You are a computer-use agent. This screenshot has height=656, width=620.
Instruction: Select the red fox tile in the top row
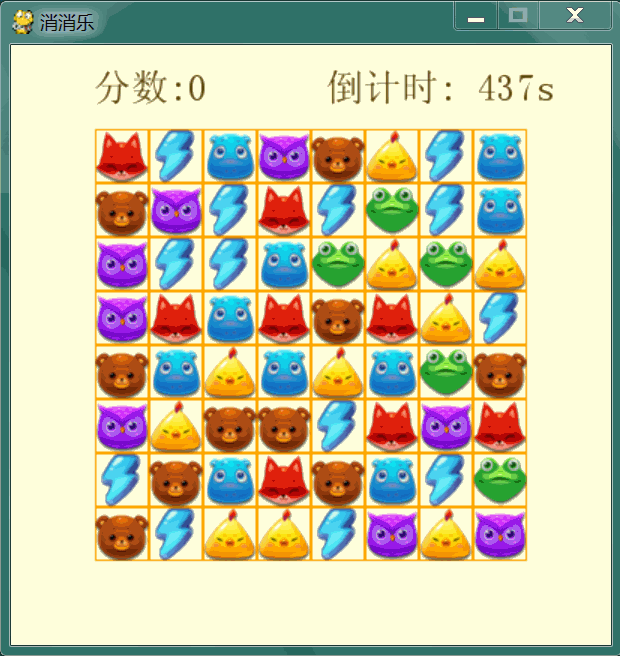pos(122,156)
